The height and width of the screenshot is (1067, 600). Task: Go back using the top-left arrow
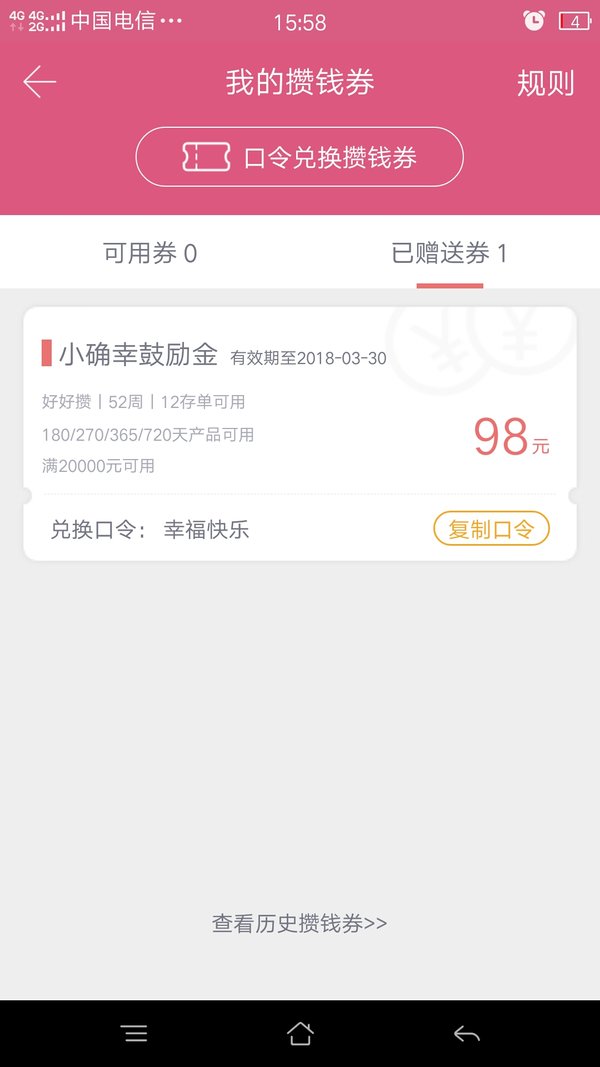click(39, 82)
